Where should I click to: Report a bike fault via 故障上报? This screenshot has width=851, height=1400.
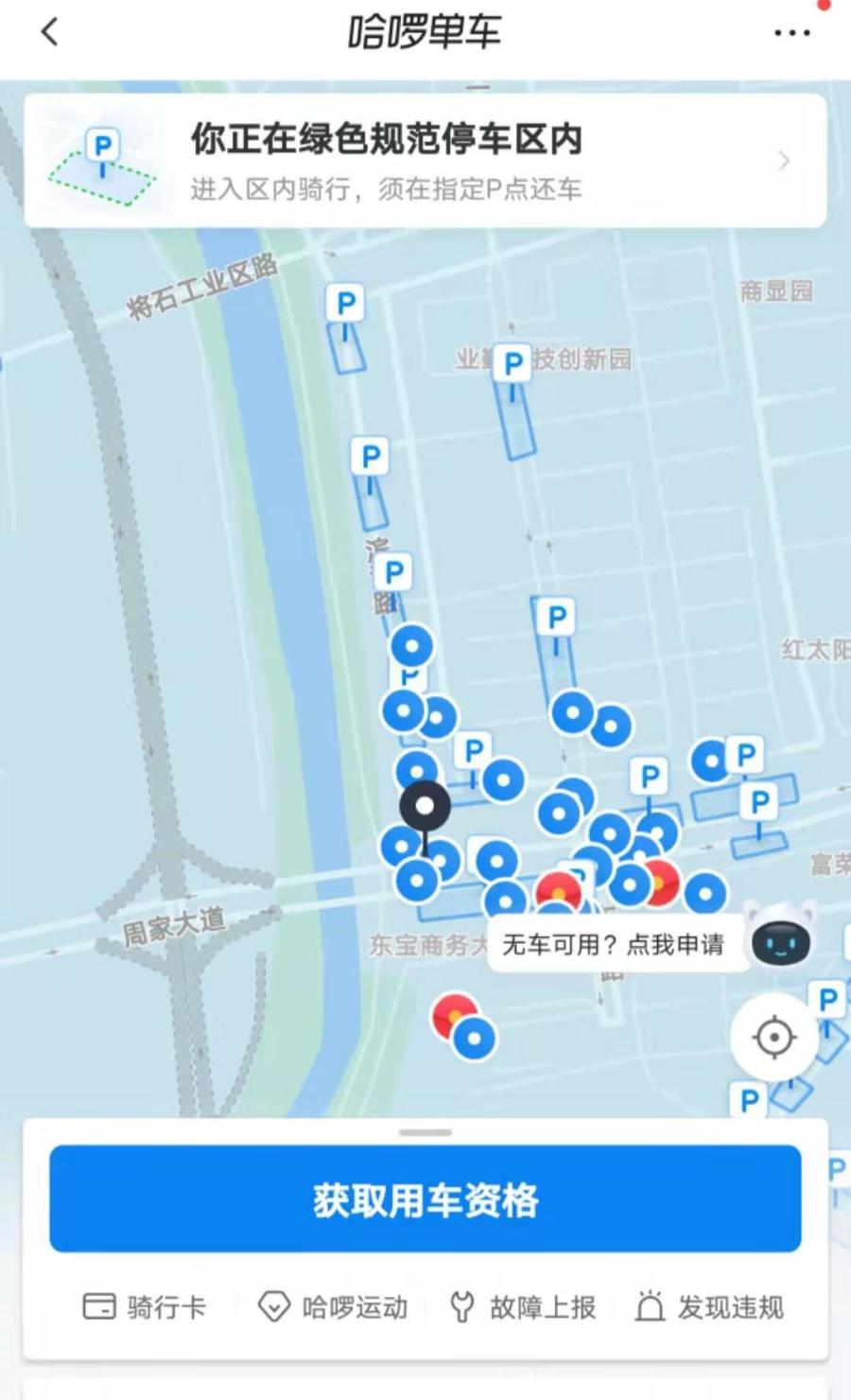click(523, 1307)
